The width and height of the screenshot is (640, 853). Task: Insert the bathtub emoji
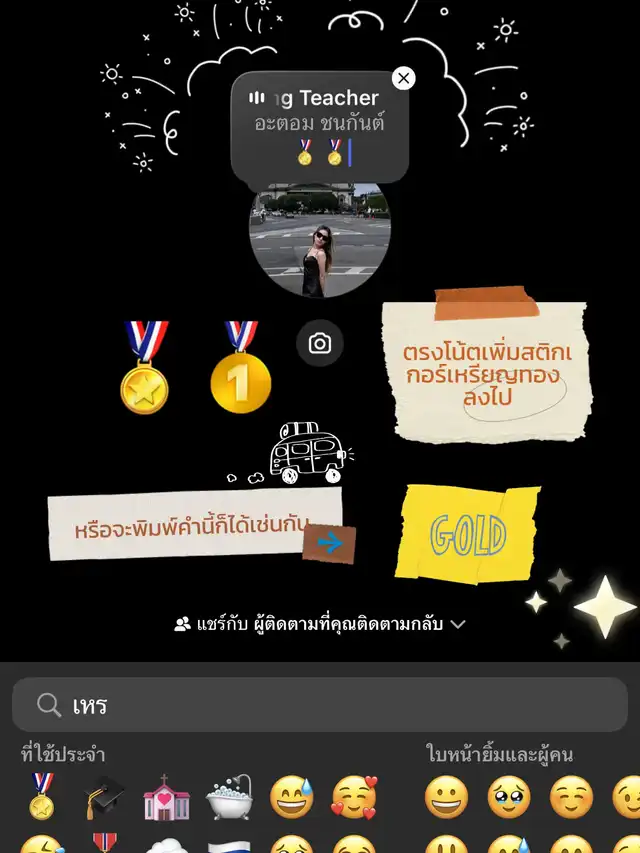tap(228, 797)
